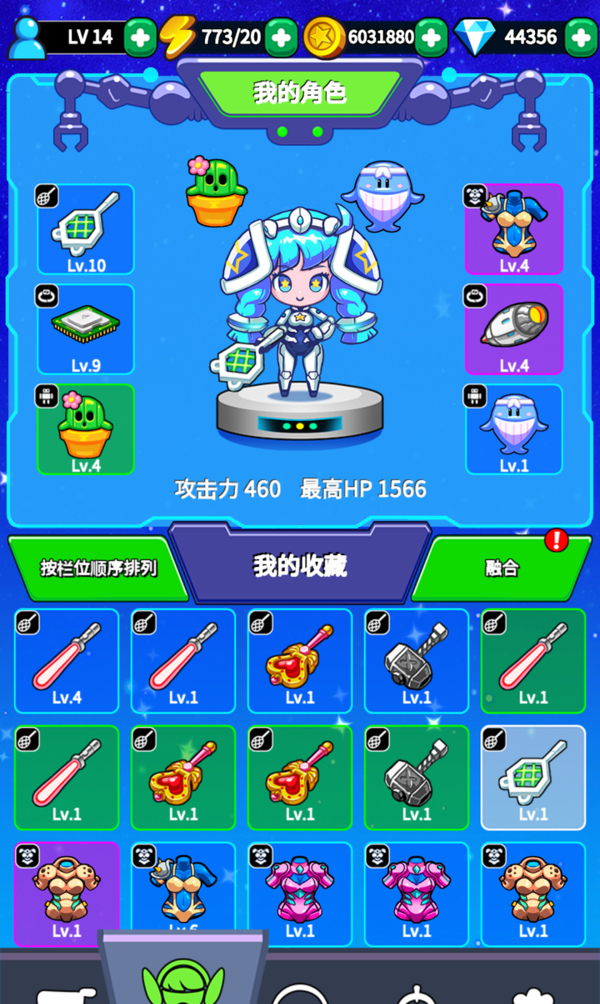This screenshot has width=600, height=1004.
Task: Choose the Lv.4 lightsaber in collection
Action: point(66,659)
